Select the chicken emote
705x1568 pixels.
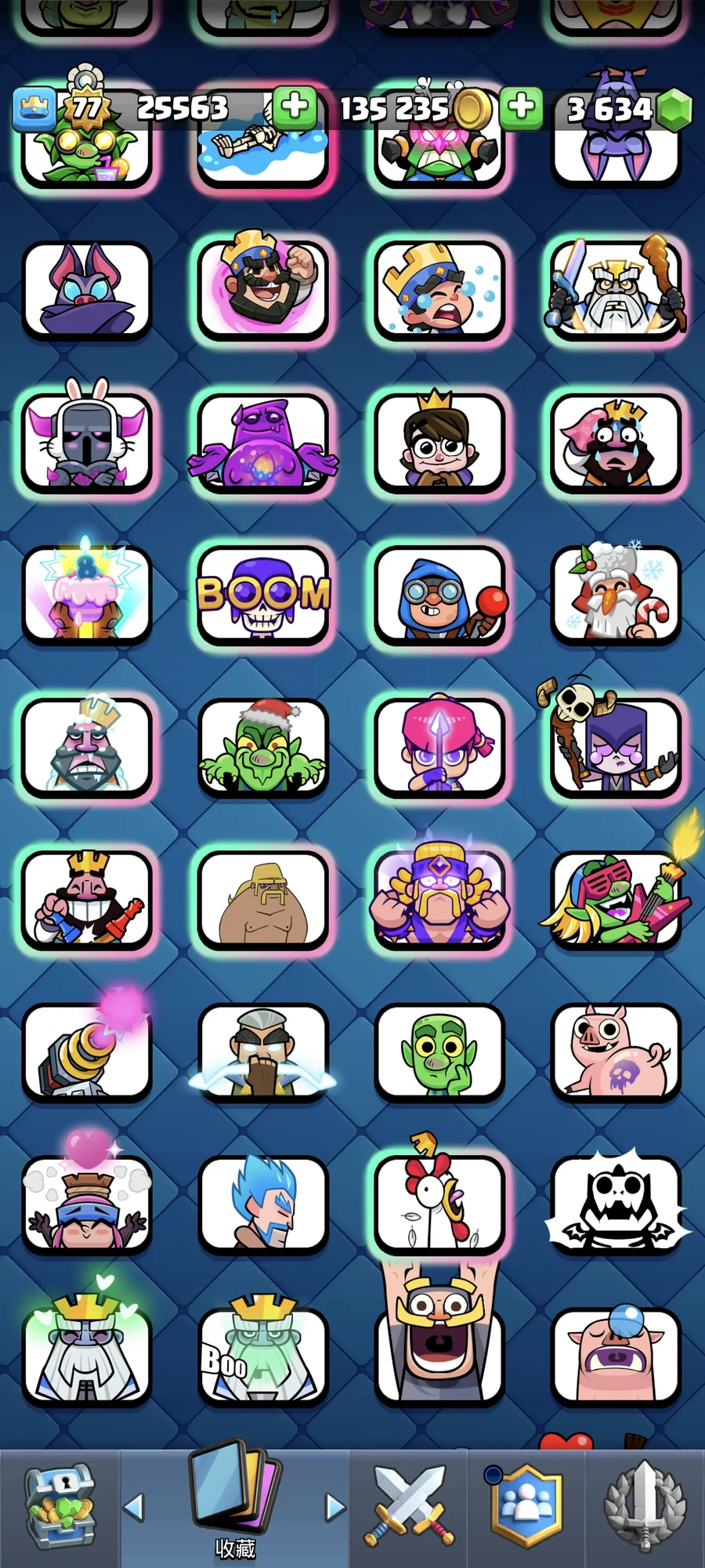click(x=439, y=1203)
